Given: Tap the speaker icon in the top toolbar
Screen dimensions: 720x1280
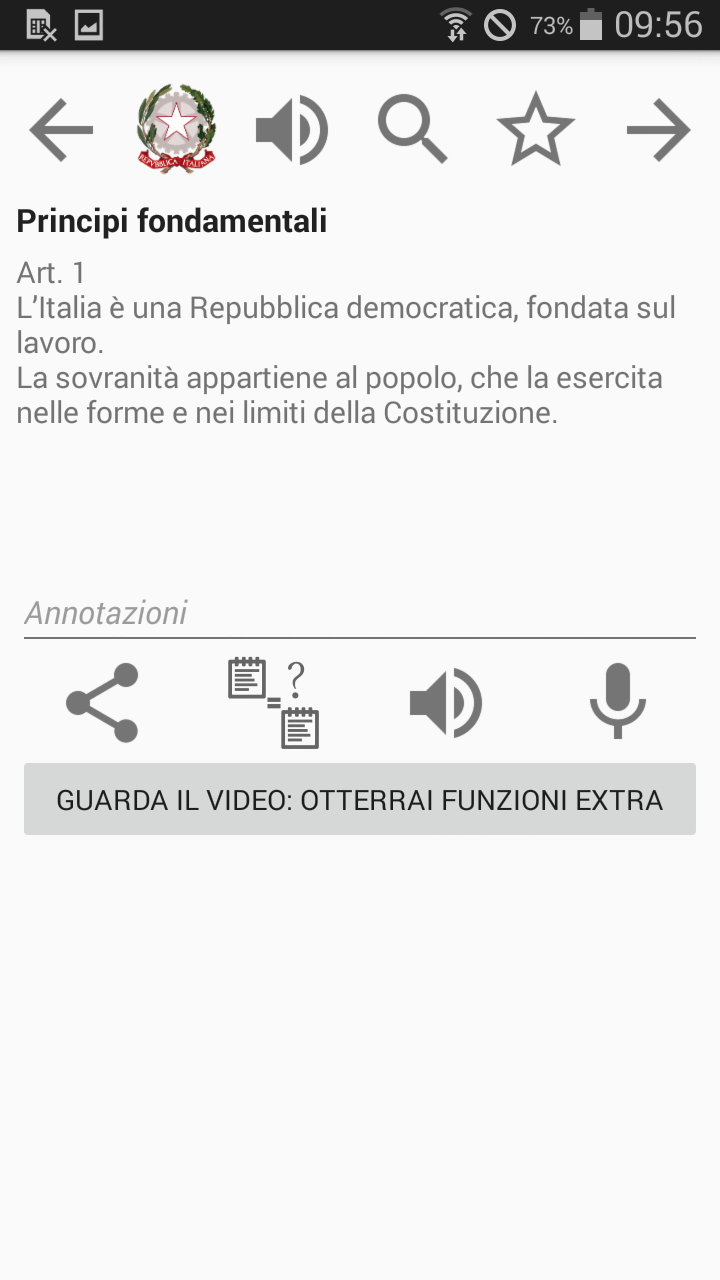Looking at the screenshot, I should click(x=291, y=130).
